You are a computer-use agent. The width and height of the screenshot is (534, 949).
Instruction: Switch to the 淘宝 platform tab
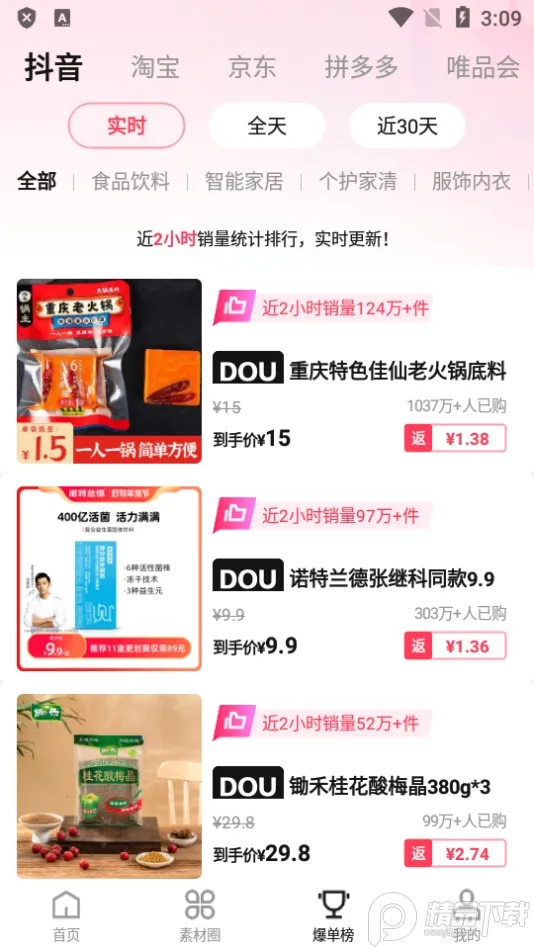(x=155, y=67)
